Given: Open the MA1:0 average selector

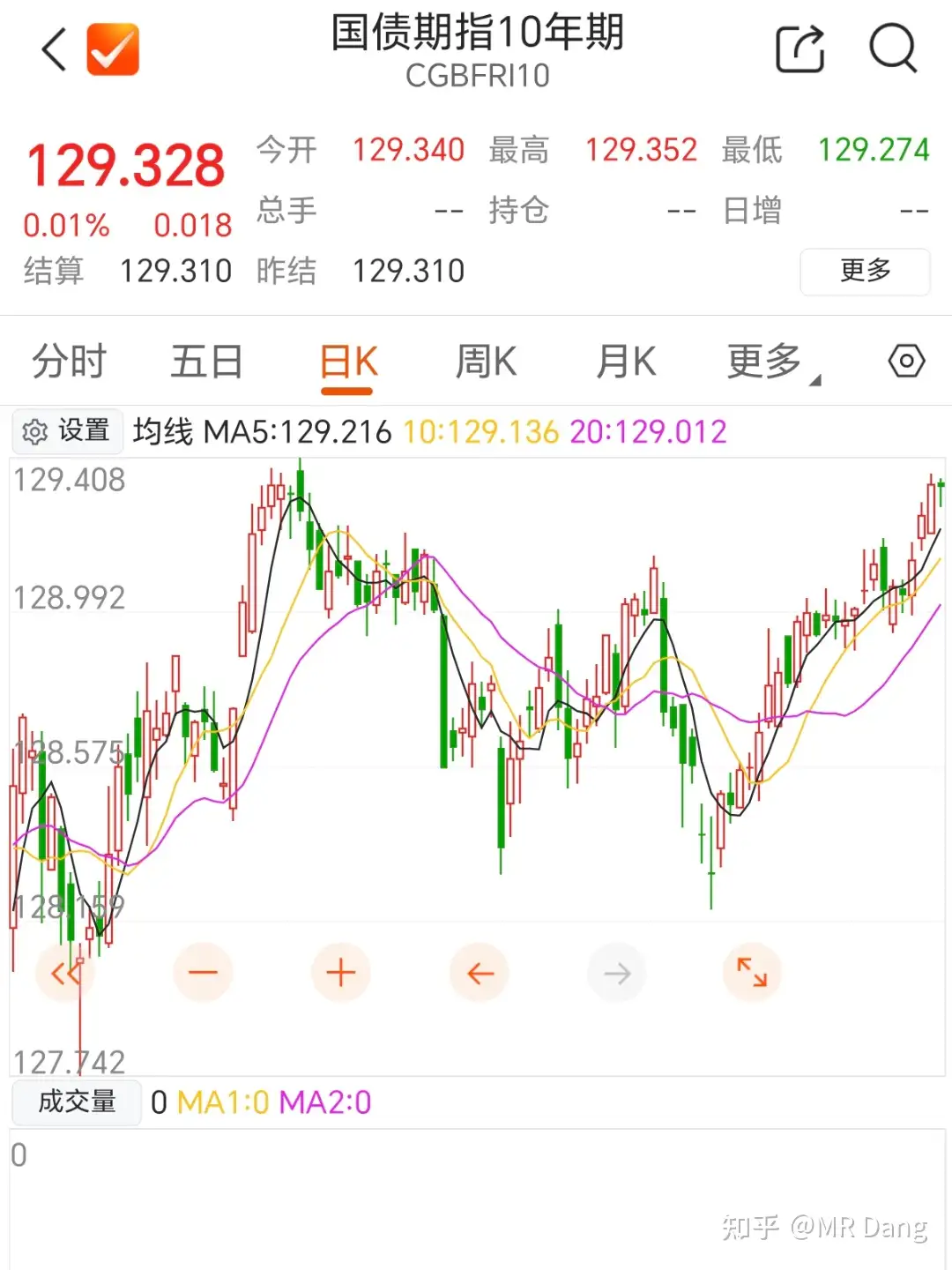Looking at the screenshot, I should click(x=220, y=1102).
